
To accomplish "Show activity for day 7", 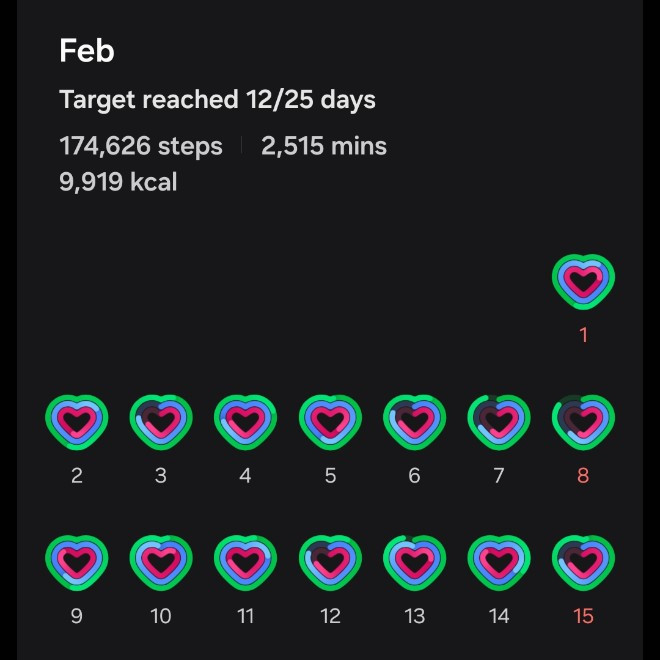I will pyautogui.click(x=499, y=422).
